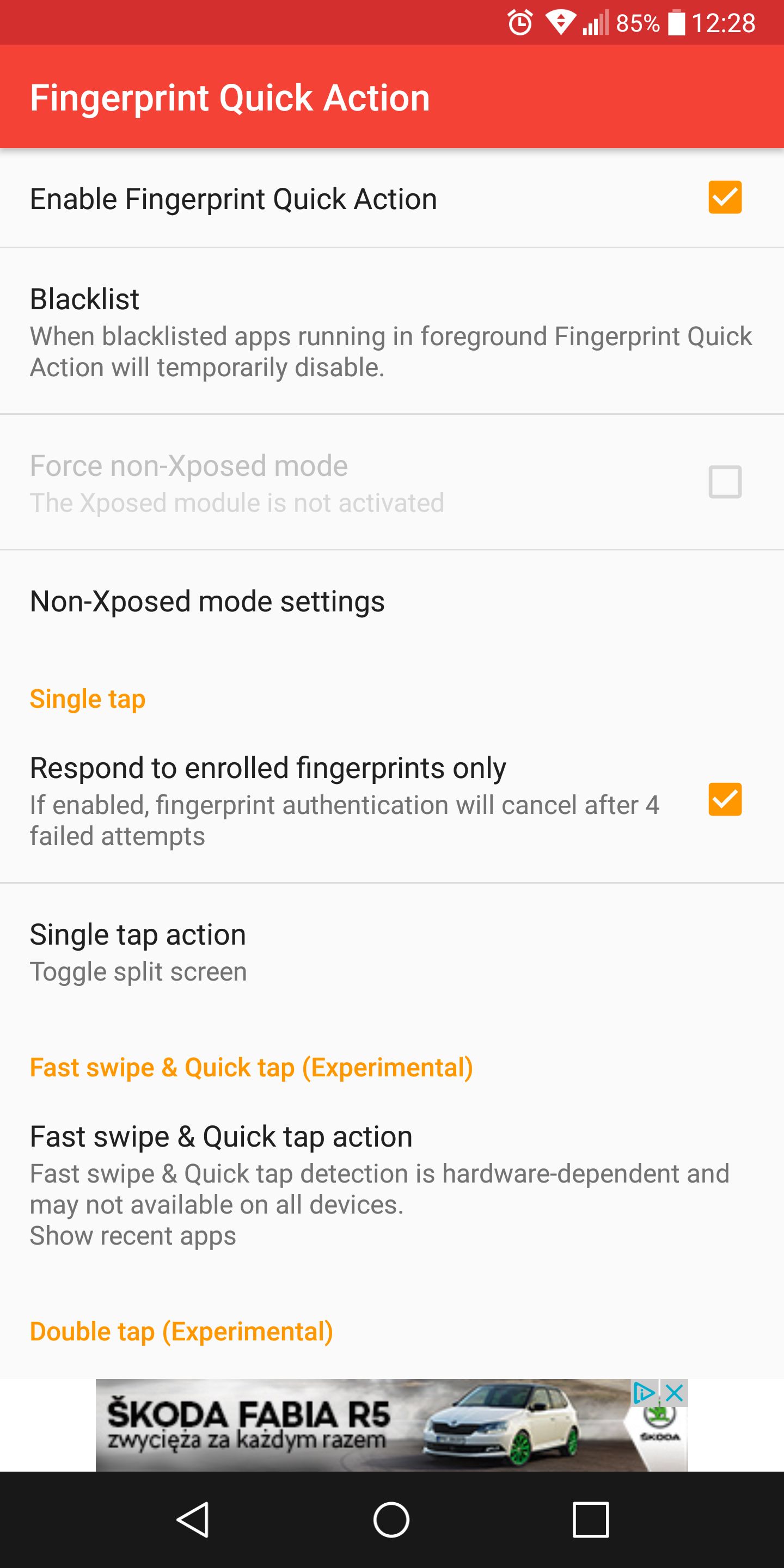The width and height of the screenshot is (784, 1568).
Task: Toggle the Enable Fingerprint Quick Action checkbox
Action: (x=724, y=198)
